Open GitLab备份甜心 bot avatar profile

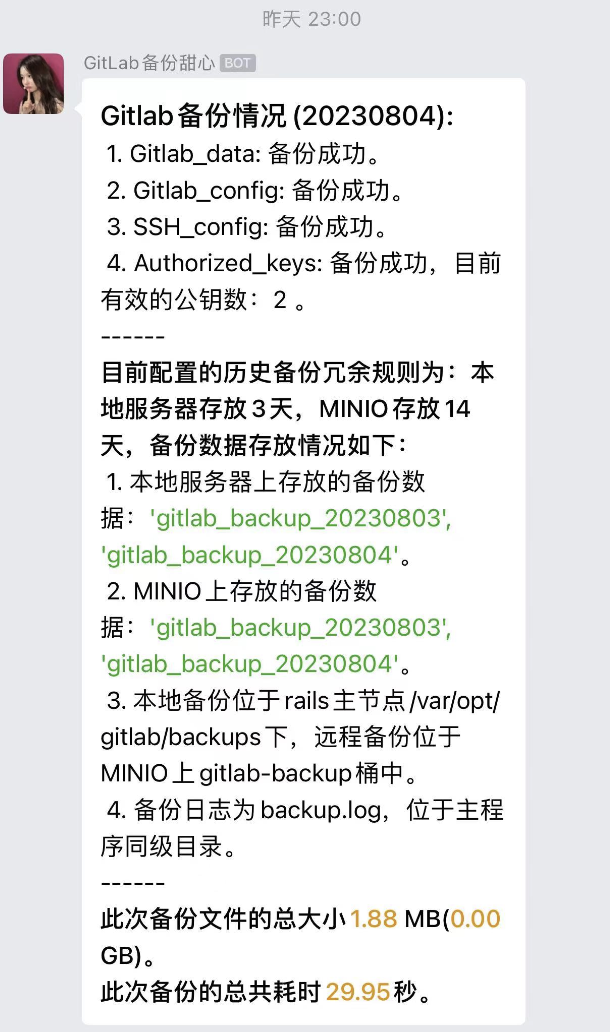[x=34, y=84]
